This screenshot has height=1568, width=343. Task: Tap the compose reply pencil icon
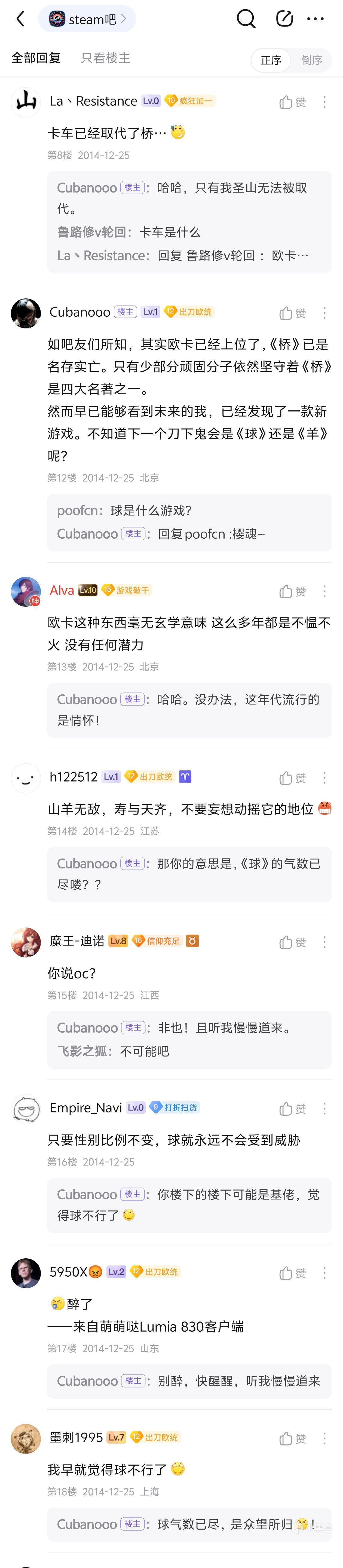click(x=284, y=19)
